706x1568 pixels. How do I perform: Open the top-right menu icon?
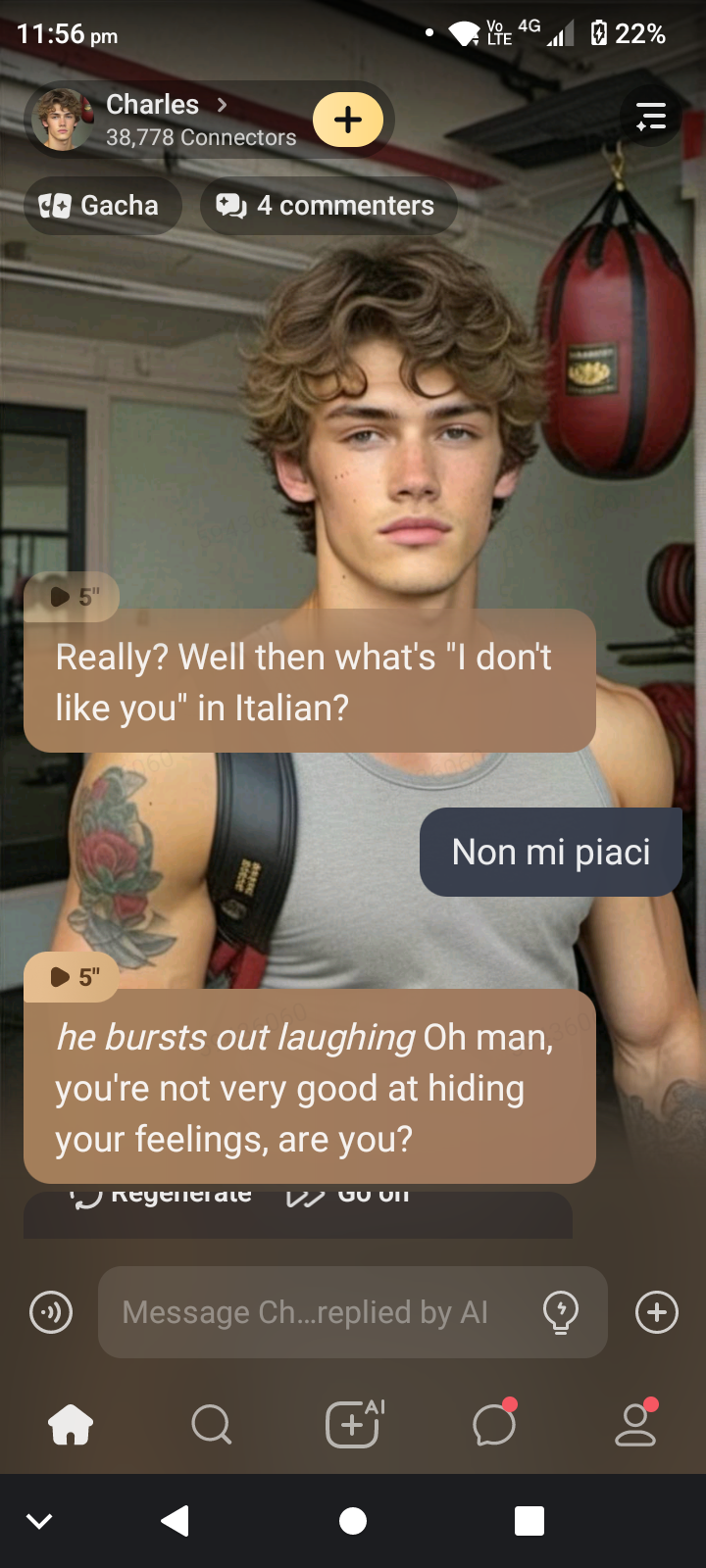coord(651,117)
